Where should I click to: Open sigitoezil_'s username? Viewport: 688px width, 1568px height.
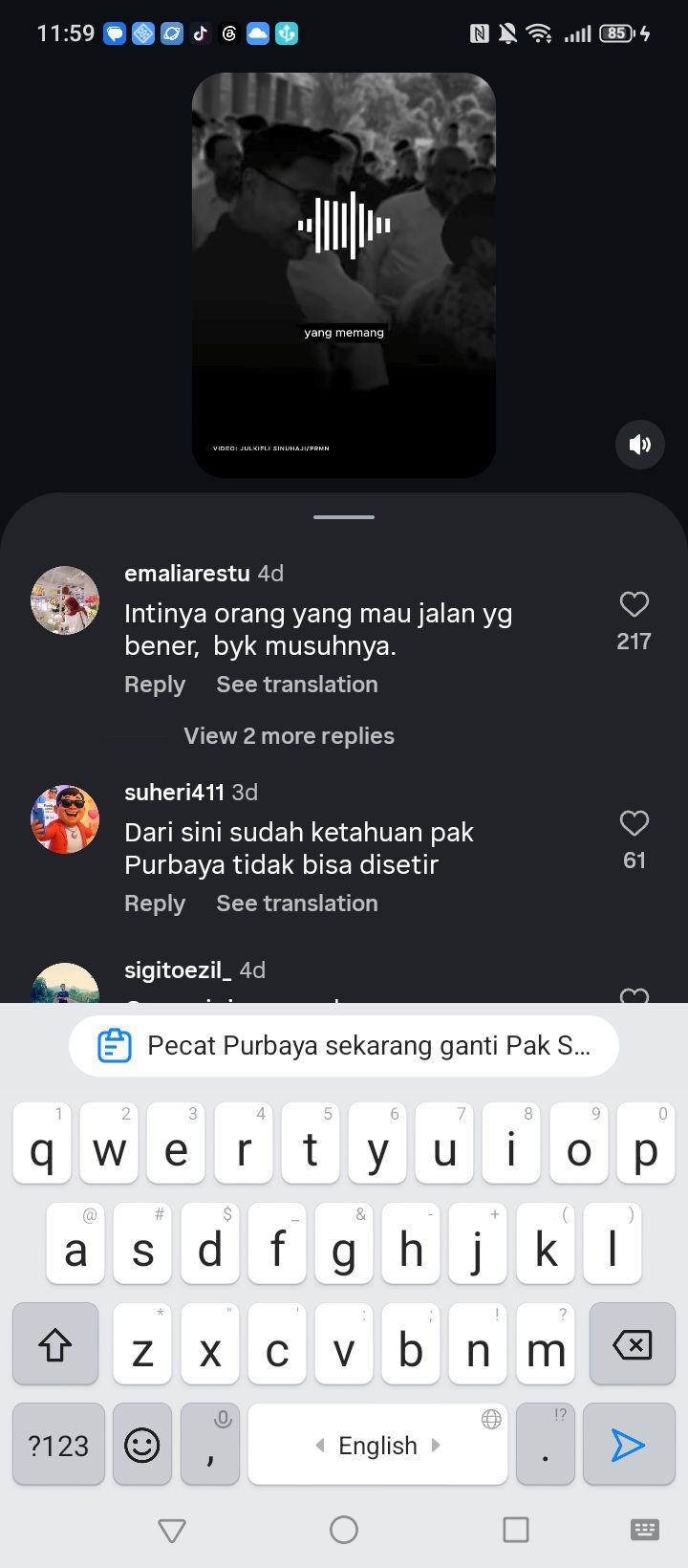point(178,969)
